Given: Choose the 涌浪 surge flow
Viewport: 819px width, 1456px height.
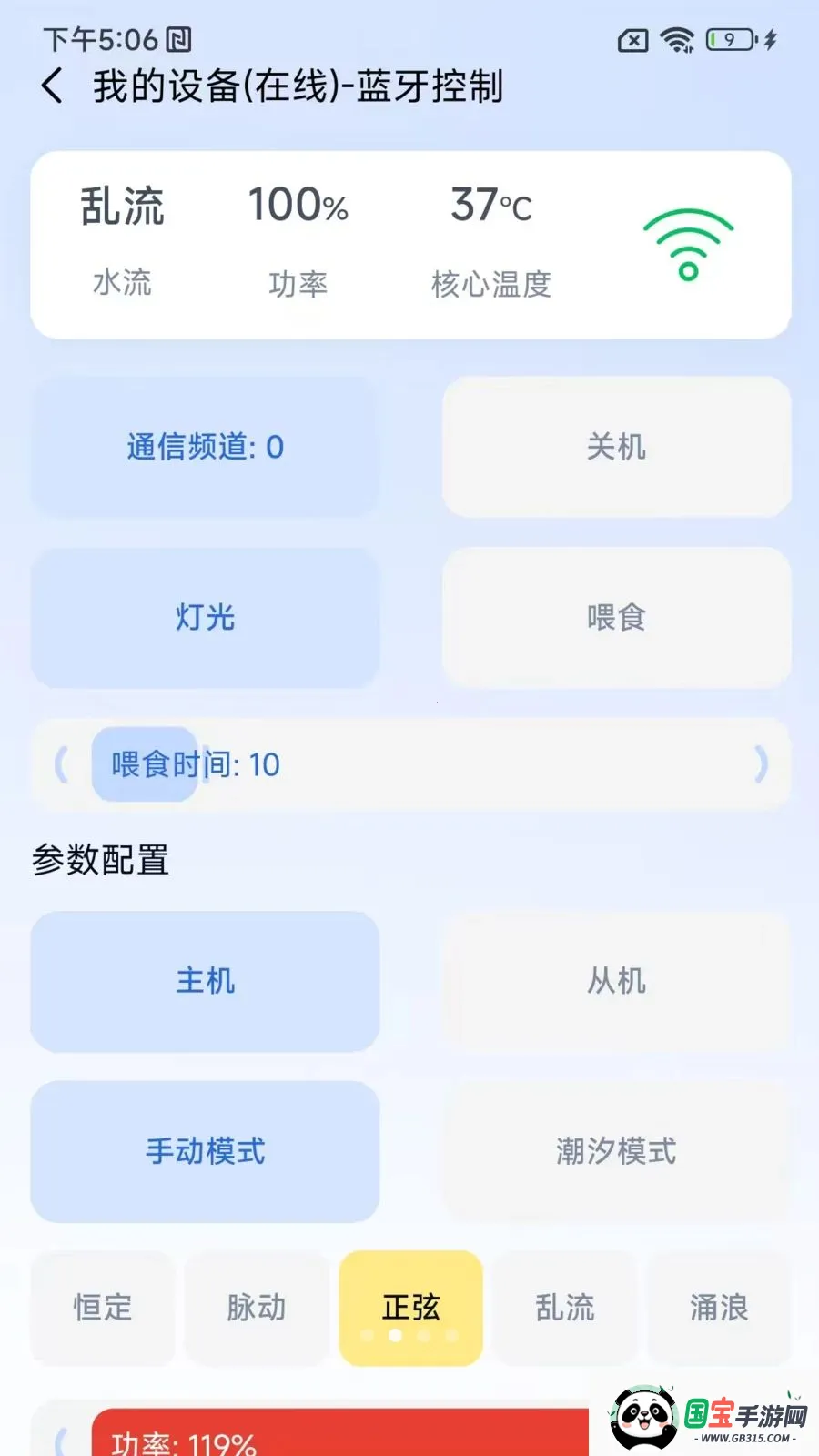Looking at the screenshot, I should (718, 1308).
